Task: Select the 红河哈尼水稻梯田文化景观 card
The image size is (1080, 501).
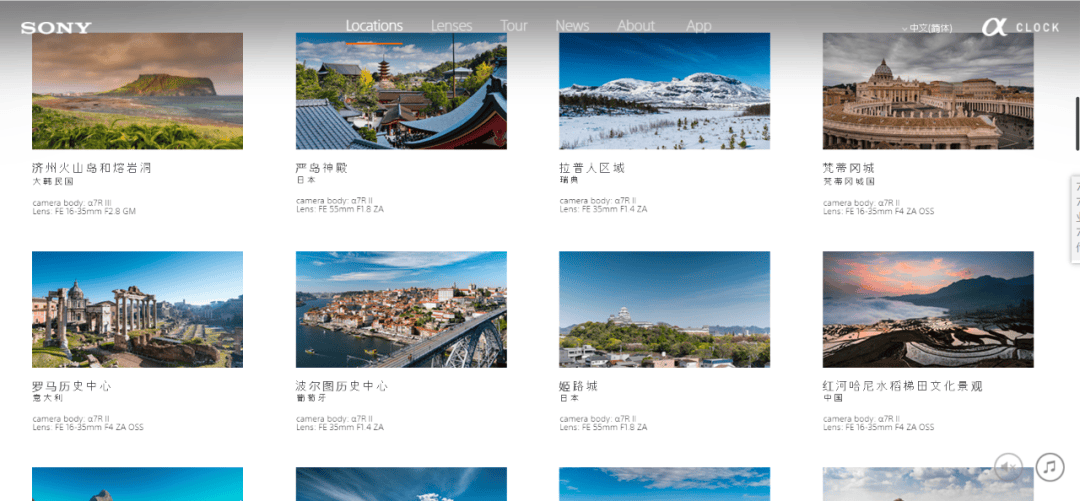Action: coord(928,309)
